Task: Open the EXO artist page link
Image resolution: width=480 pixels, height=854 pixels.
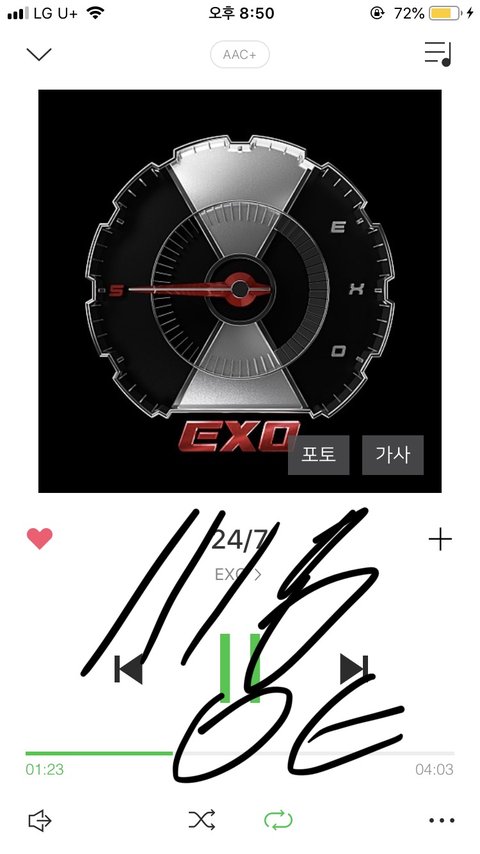Action: pos(238,575)
